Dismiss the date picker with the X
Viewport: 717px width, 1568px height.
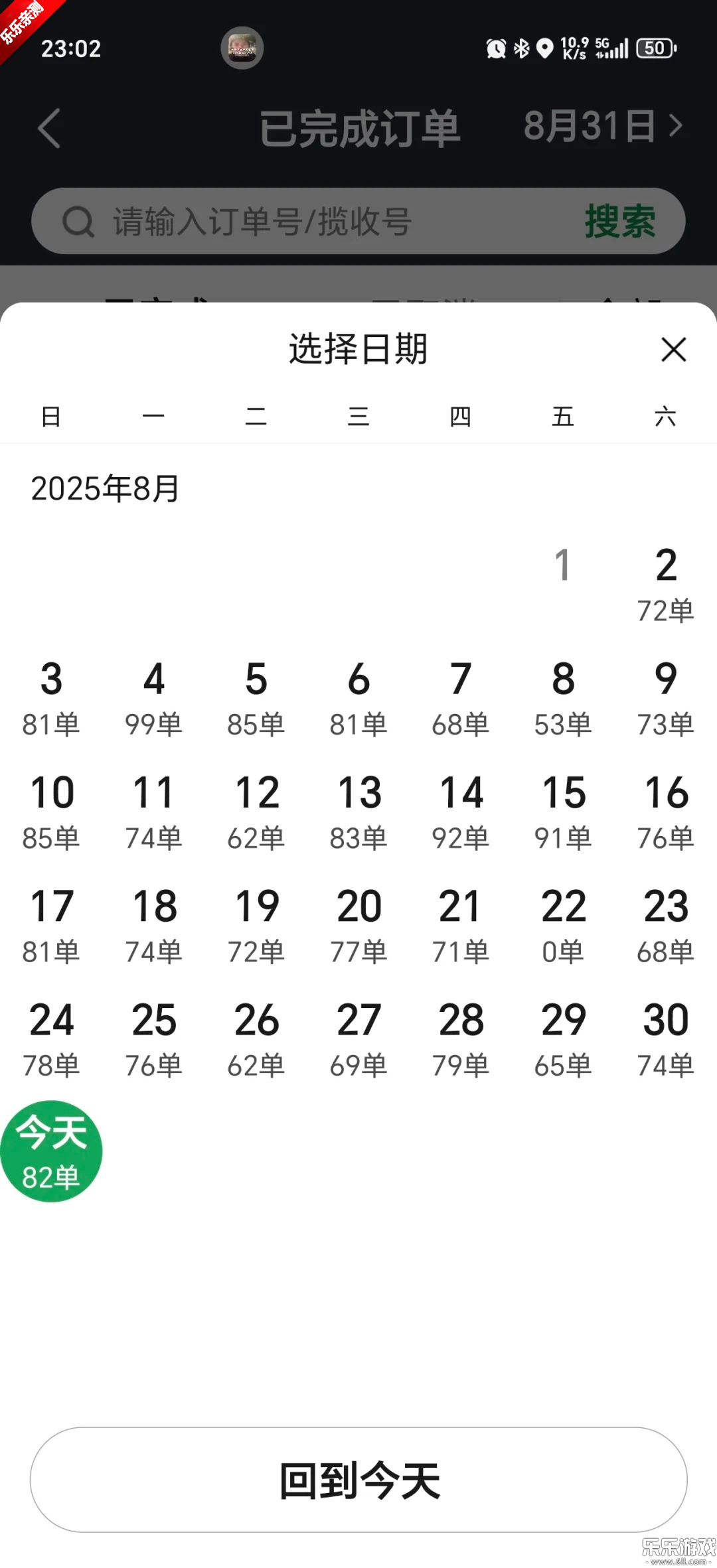click(673, 350)
